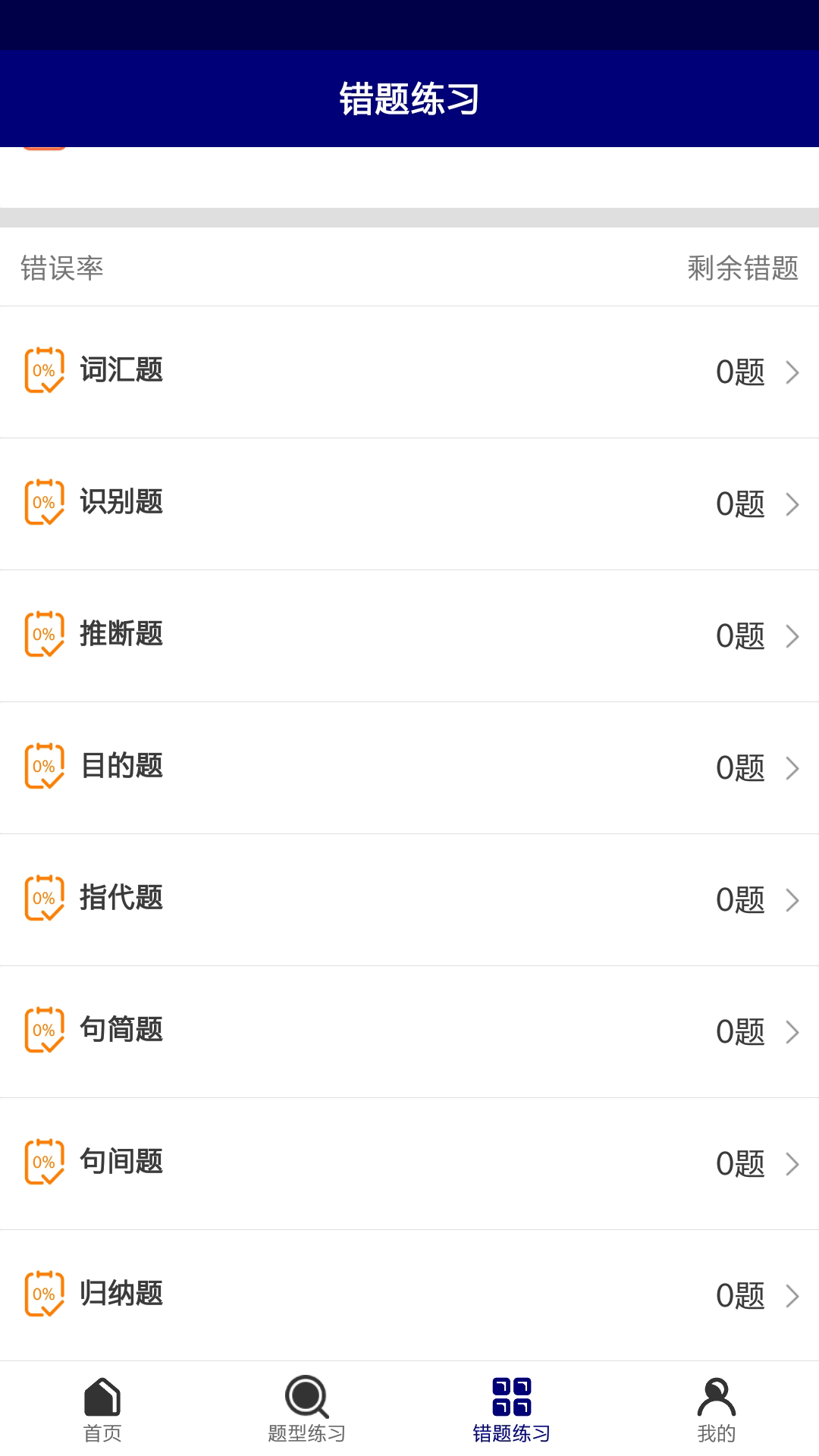This screenshot has height=1456, width=819.
Task: Expand the 句间题 arrow
Action: pos(792,1163)
